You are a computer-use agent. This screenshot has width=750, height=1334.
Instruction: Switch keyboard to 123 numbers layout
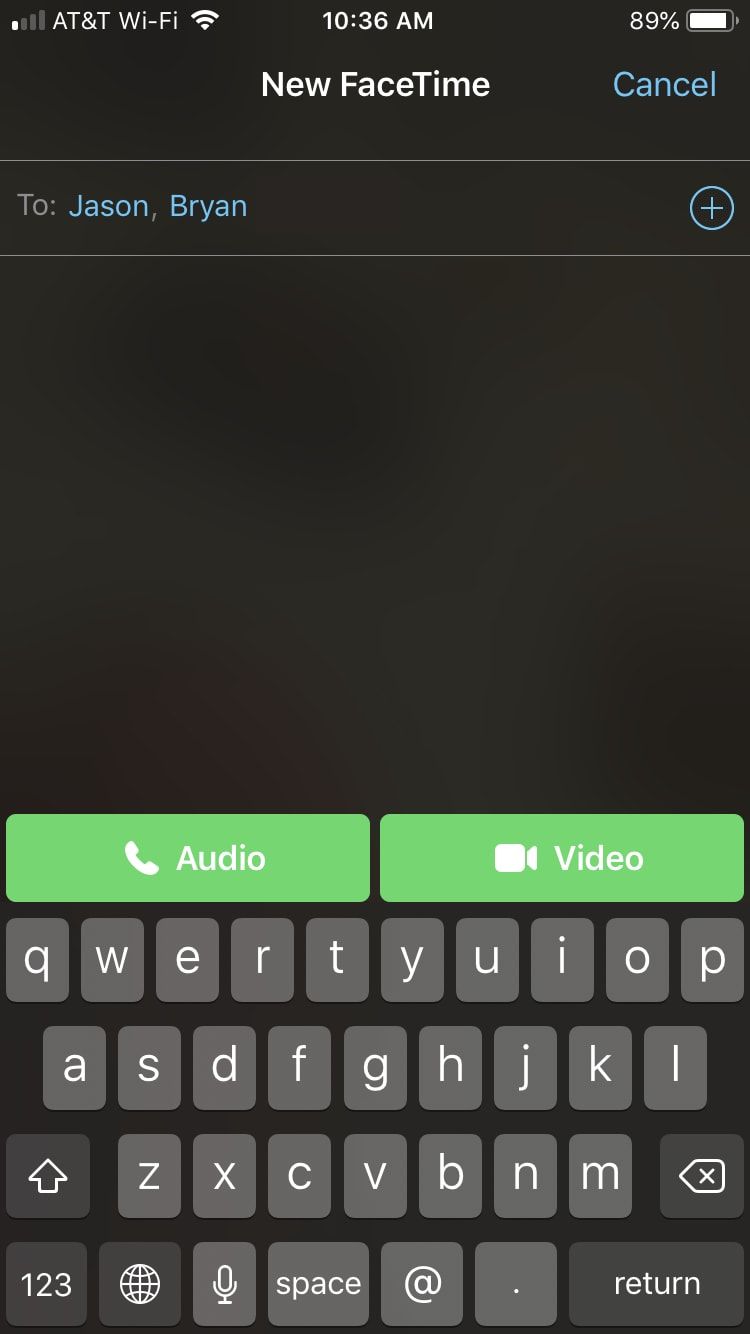[46, 1284]
